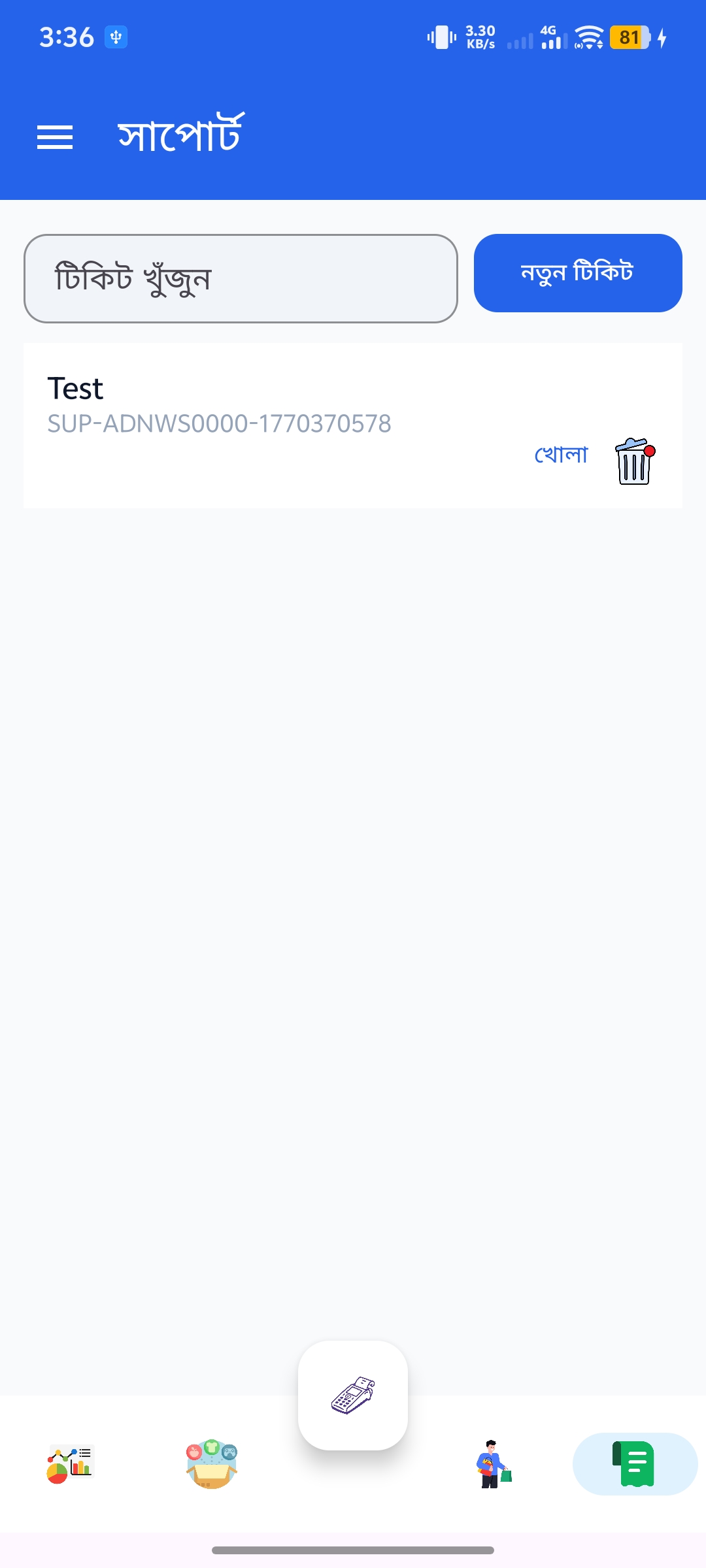The image size is (706, 1568).
Task: Tap the Wi-Fi icon in the status bar
Action: 588,38
